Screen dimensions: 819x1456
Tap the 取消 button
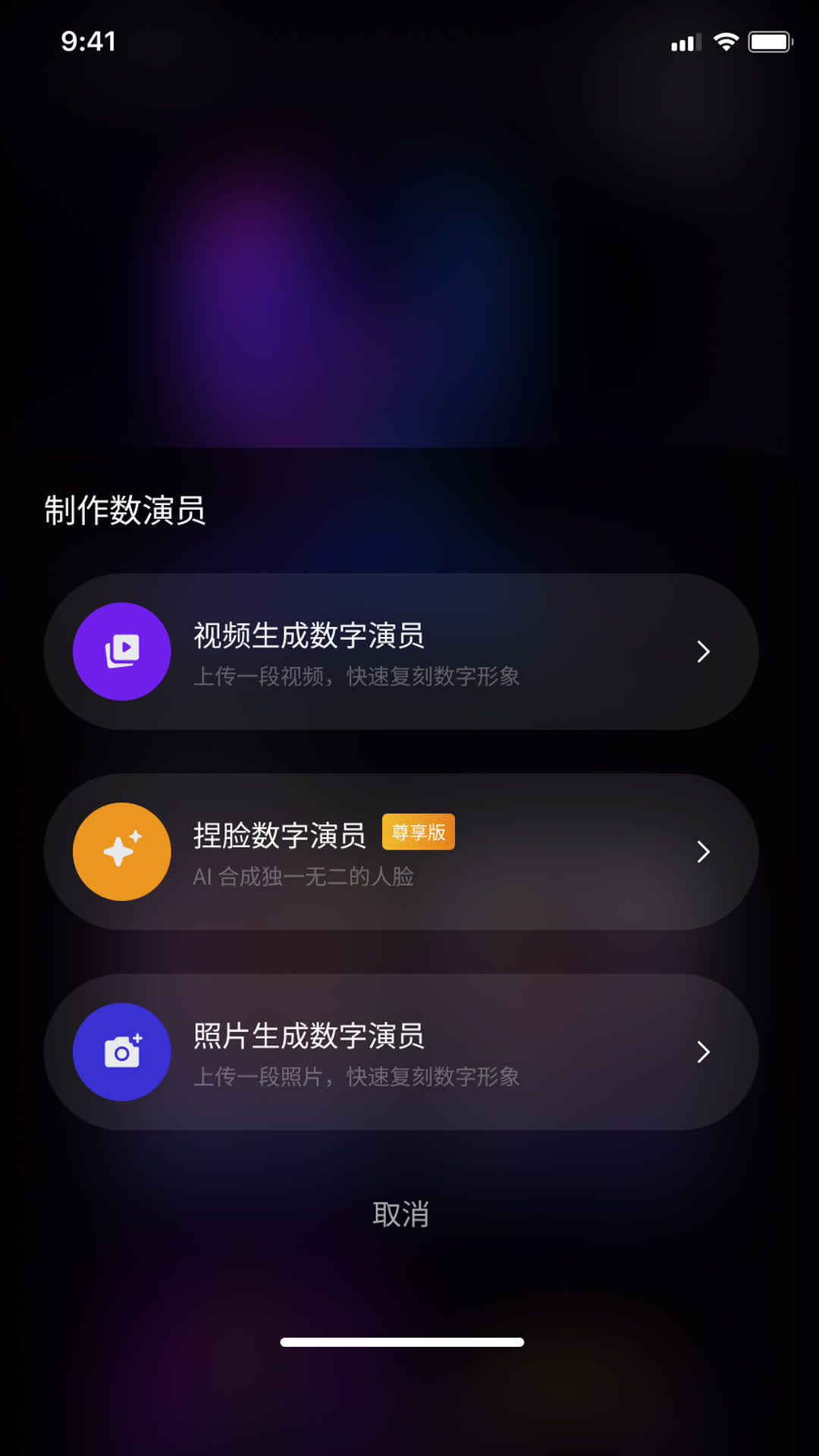[401, 1214]
